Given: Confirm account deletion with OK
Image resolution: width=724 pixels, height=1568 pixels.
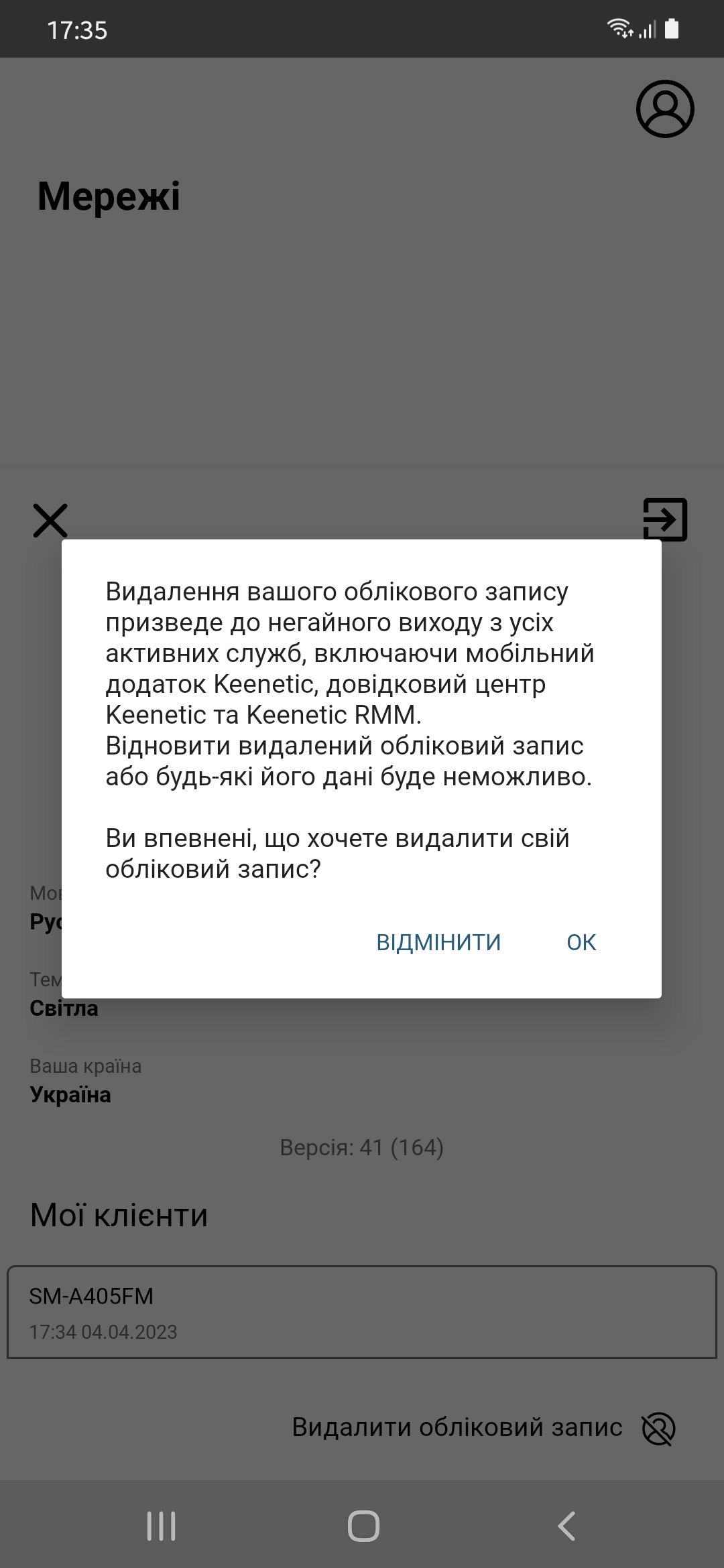Looking at the screenshot, I should point(581,942).
